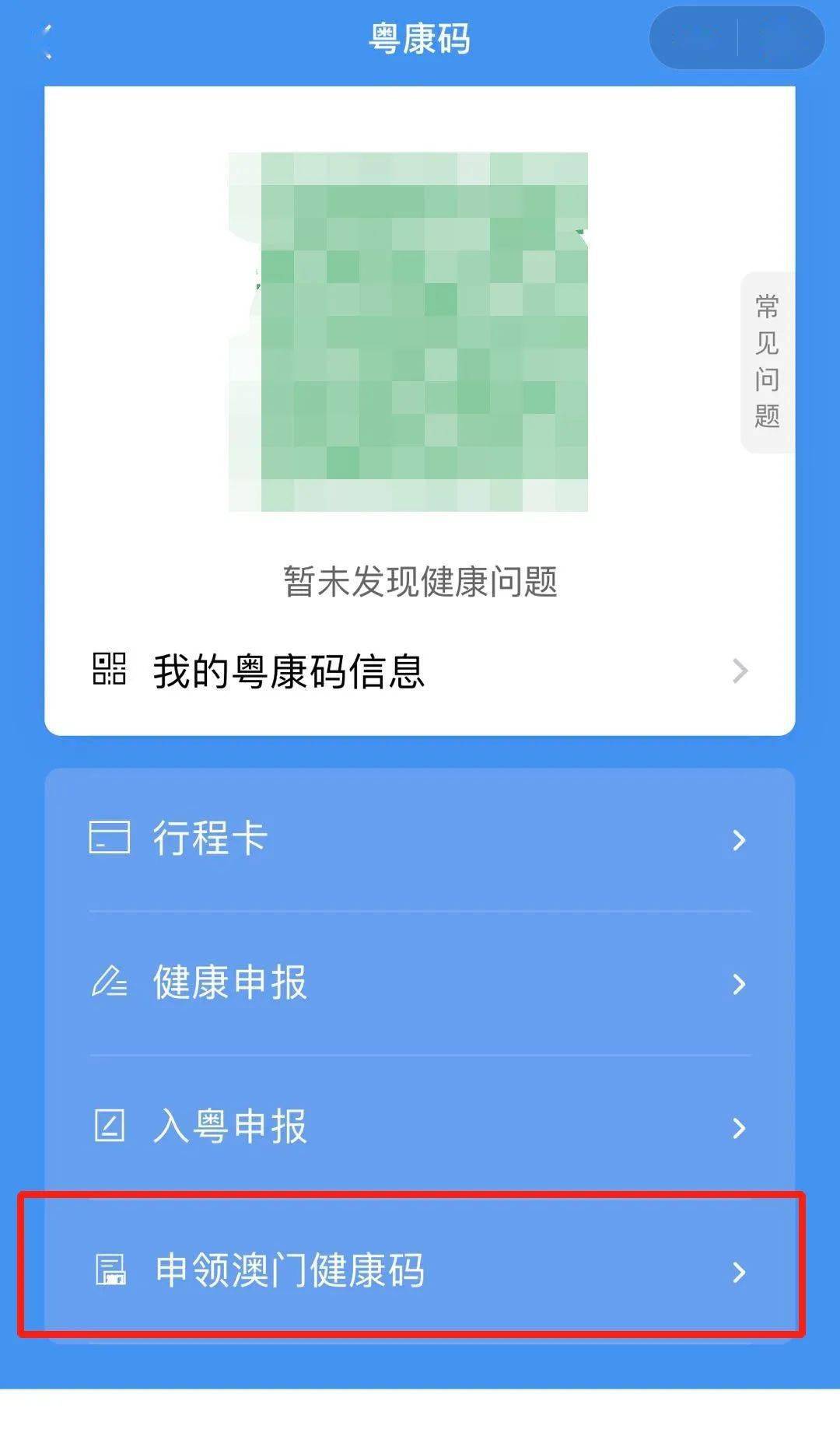Click the document icon next to 入粤申报

tap(110, 1126)
